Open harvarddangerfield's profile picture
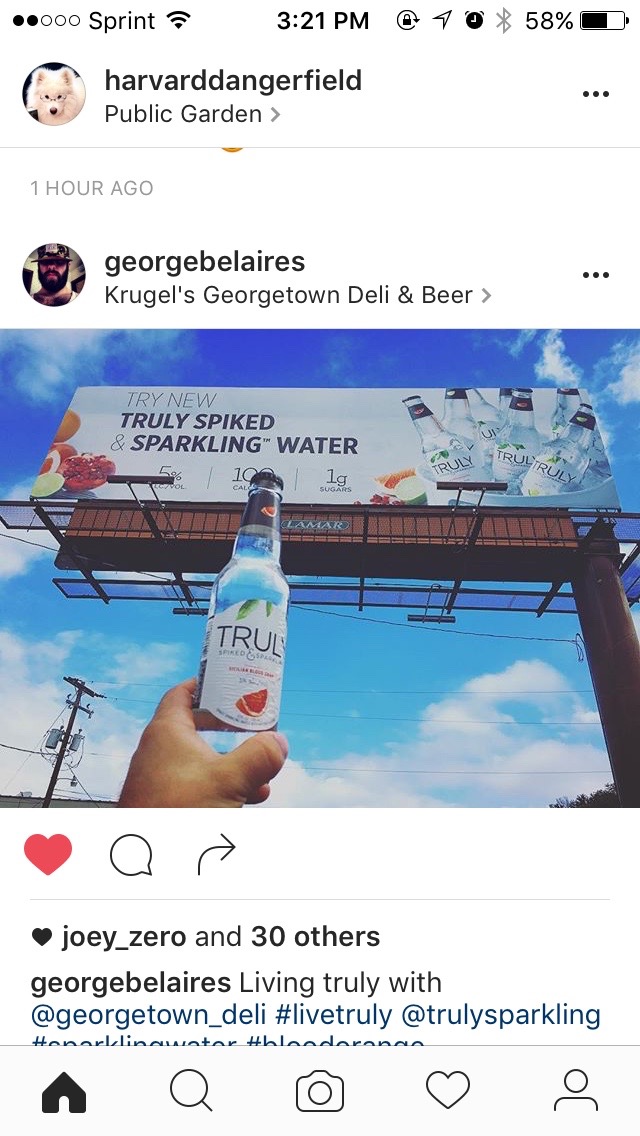640x1136 pixels. (54, 95)
